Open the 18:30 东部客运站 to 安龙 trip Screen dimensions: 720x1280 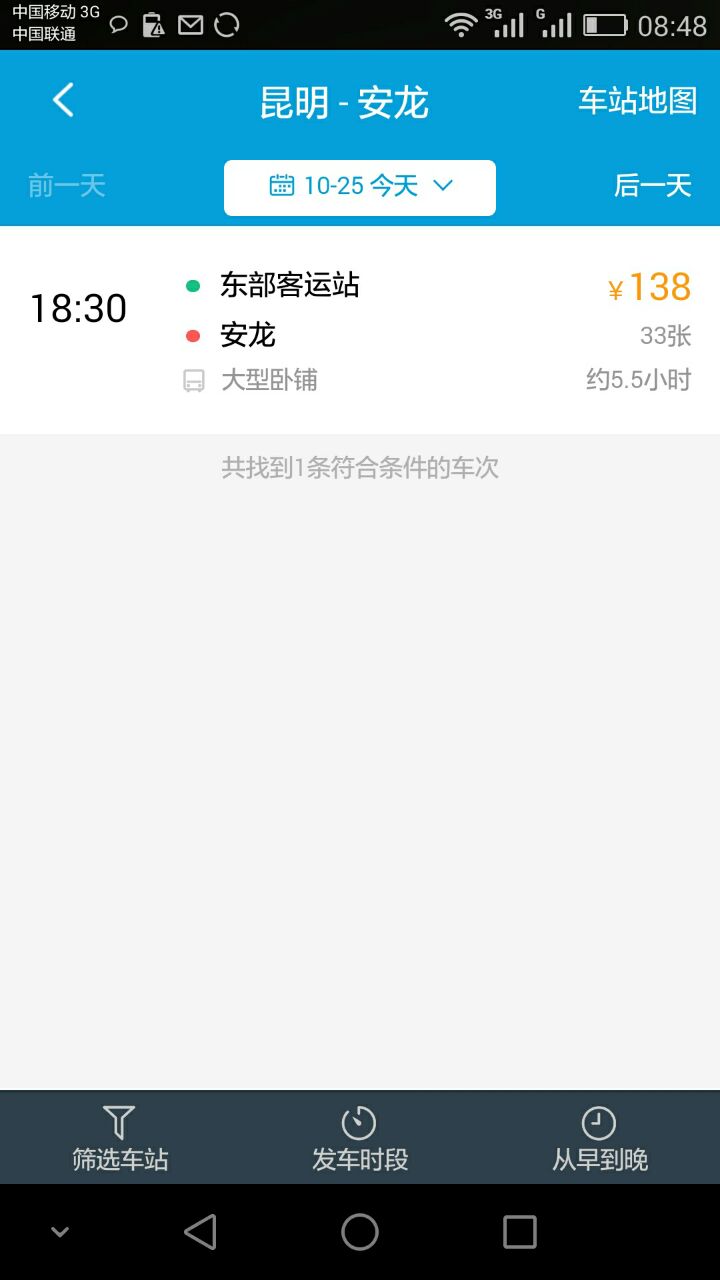tap(360, 330)
